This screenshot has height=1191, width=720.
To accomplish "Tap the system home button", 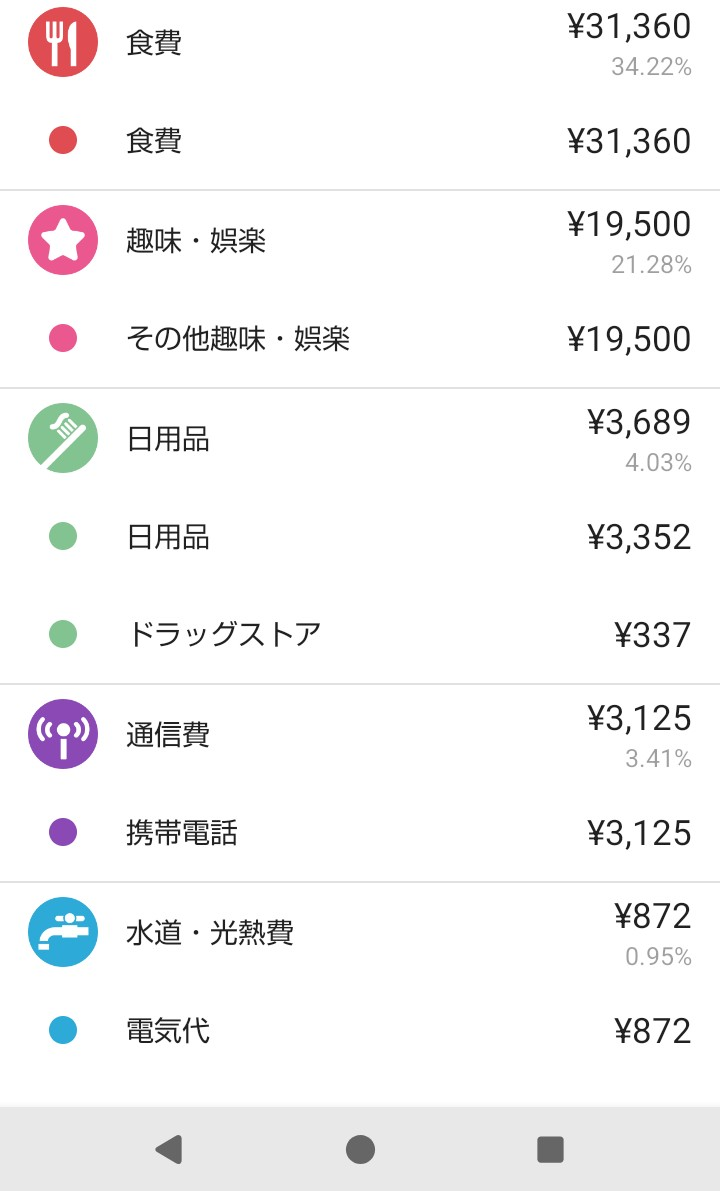I will [360, 1149].
